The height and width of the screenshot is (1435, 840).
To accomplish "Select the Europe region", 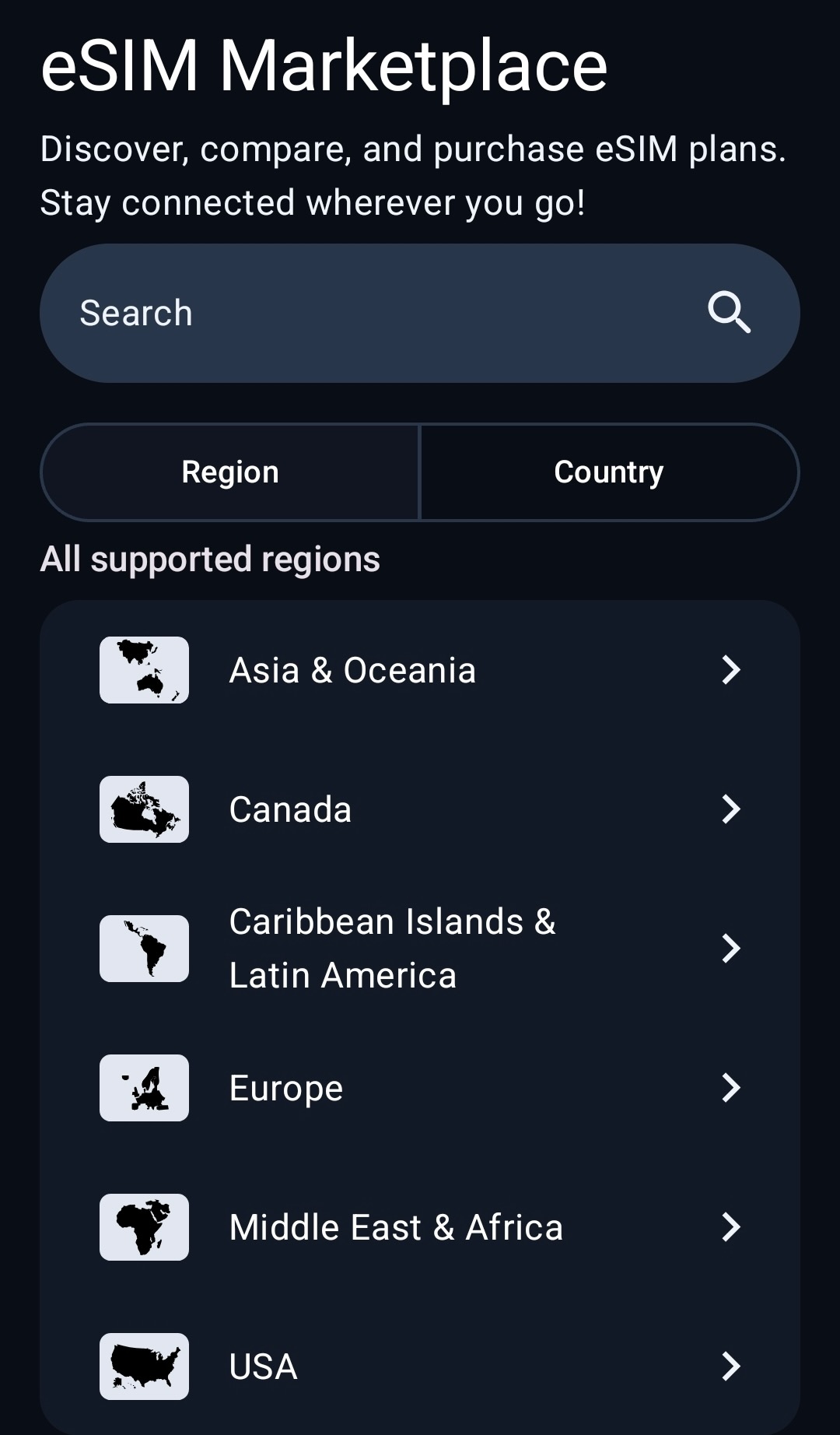I will click(x=420, y=1088).
